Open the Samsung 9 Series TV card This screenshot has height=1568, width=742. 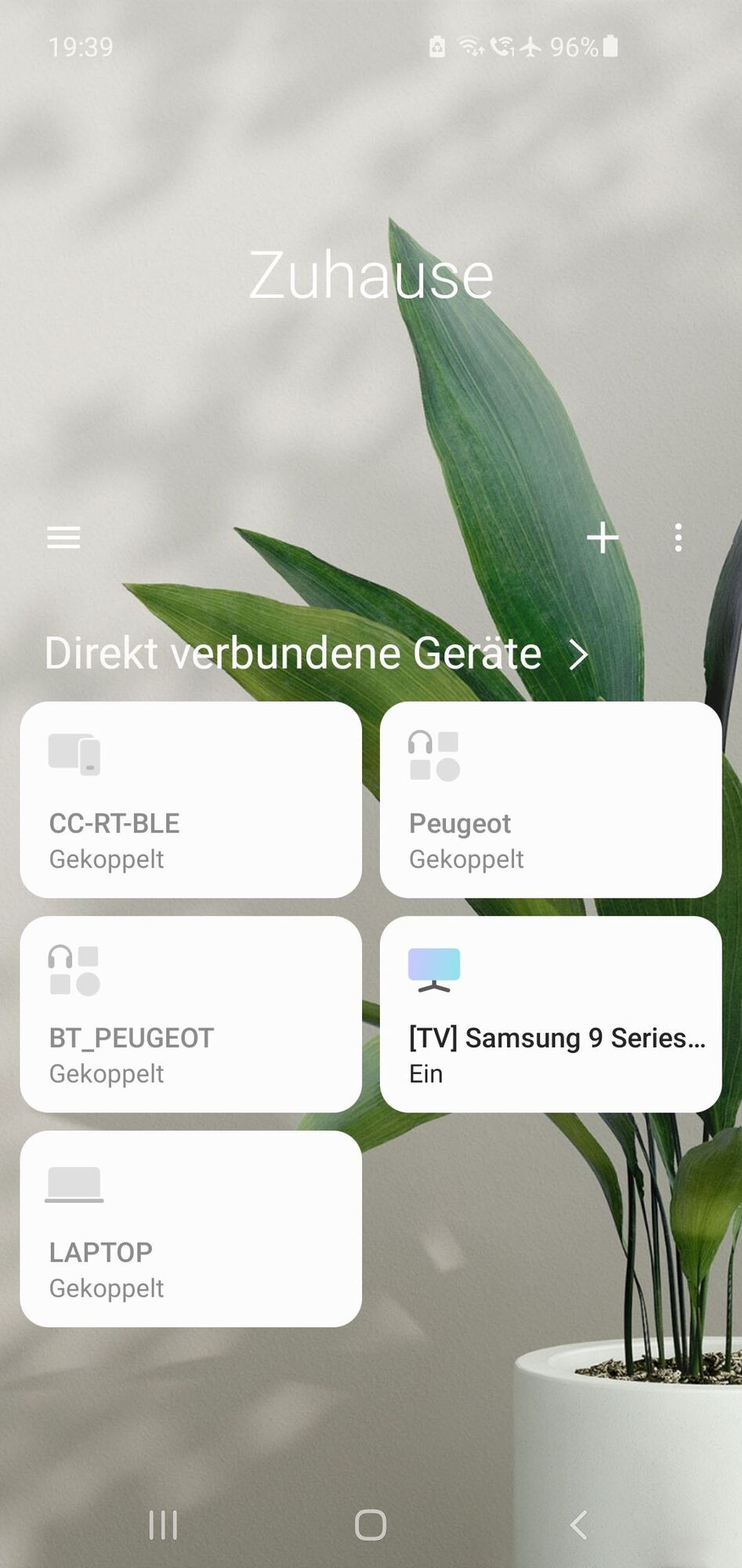click(x=550, y=1014)
